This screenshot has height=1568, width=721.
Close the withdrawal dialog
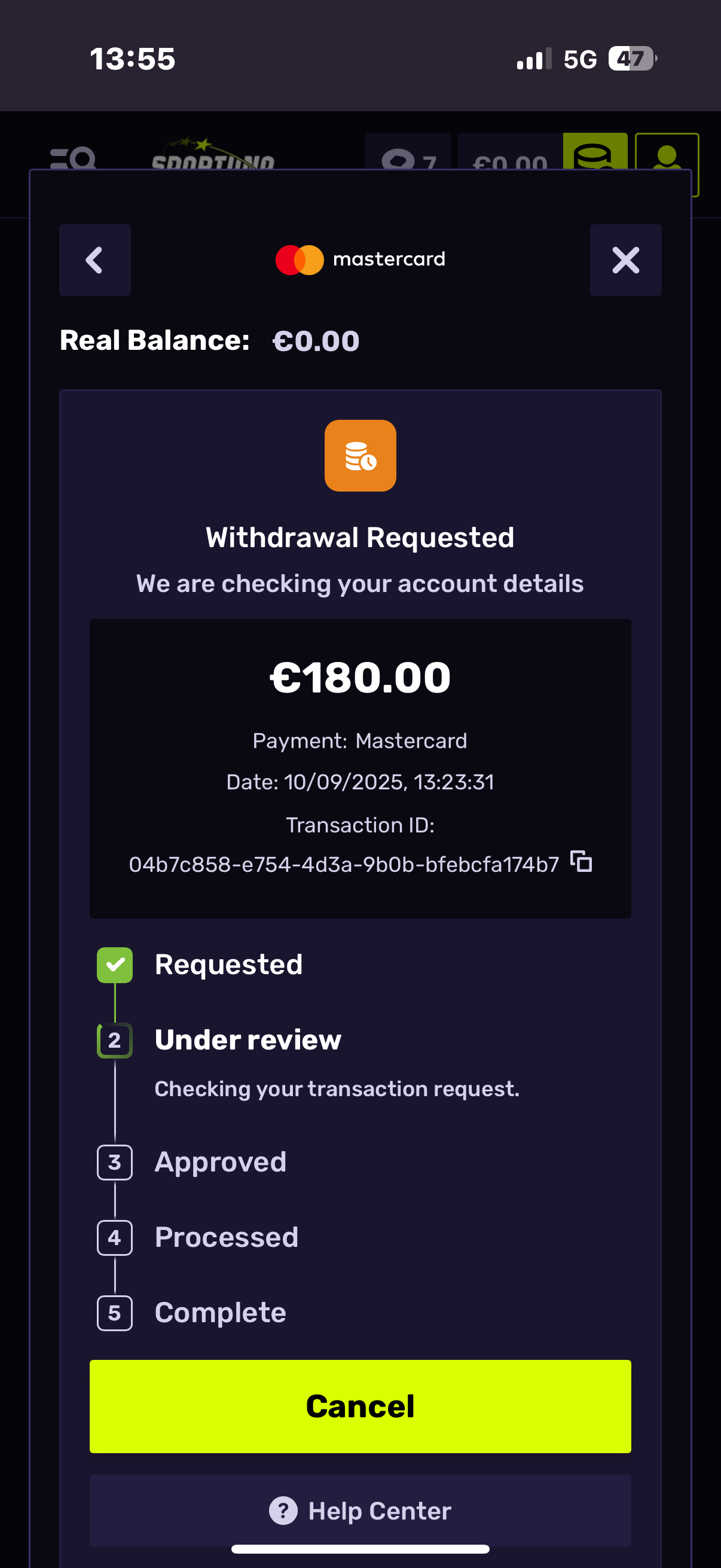pos(625,260)
